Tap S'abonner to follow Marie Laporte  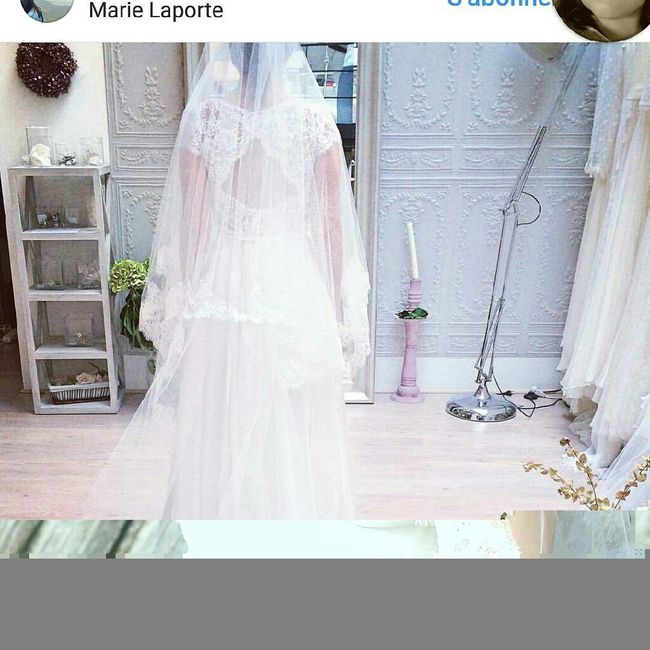[x=498, y=4]
